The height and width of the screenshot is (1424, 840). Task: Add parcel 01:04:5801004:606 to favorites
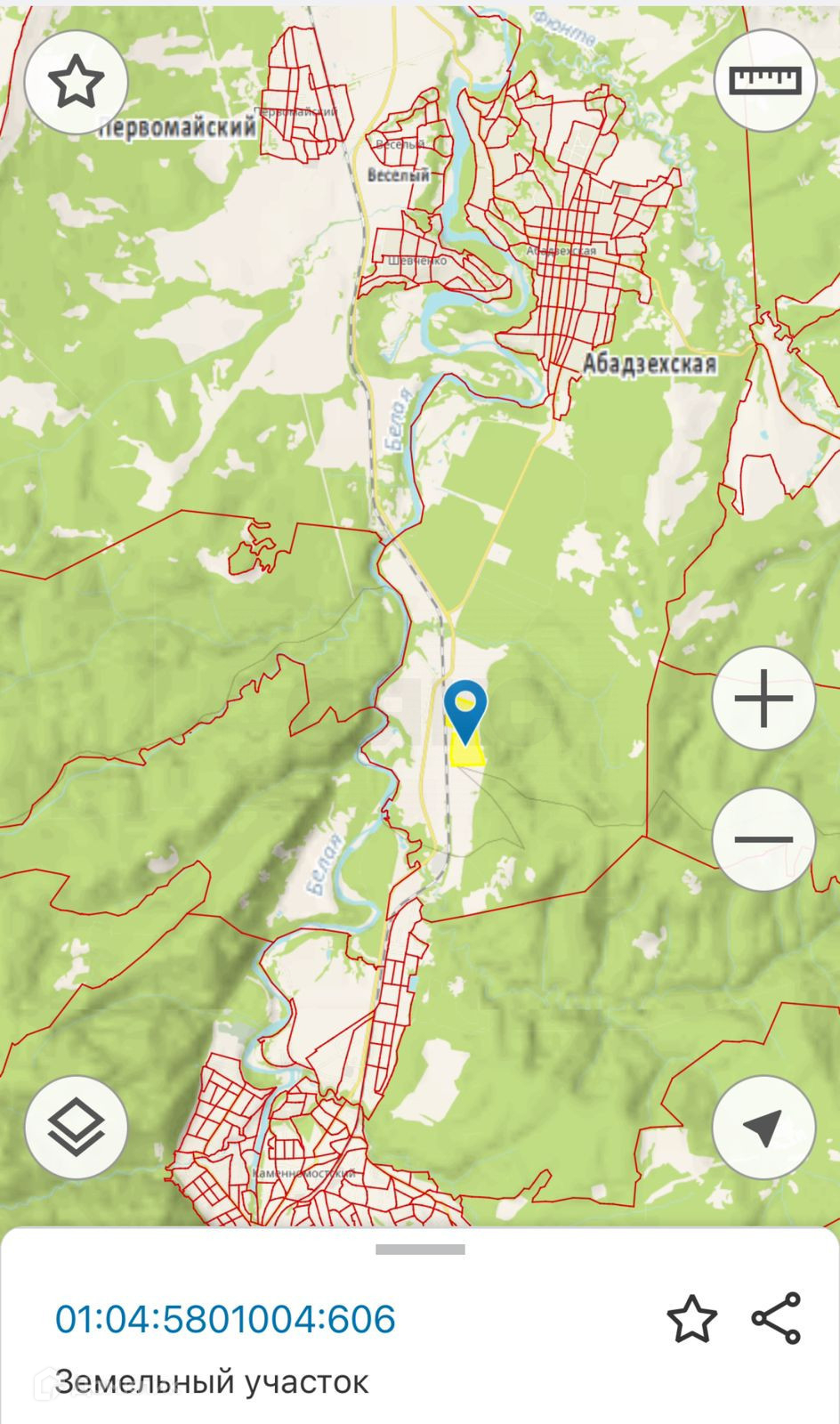click(x=691, y=1318)
